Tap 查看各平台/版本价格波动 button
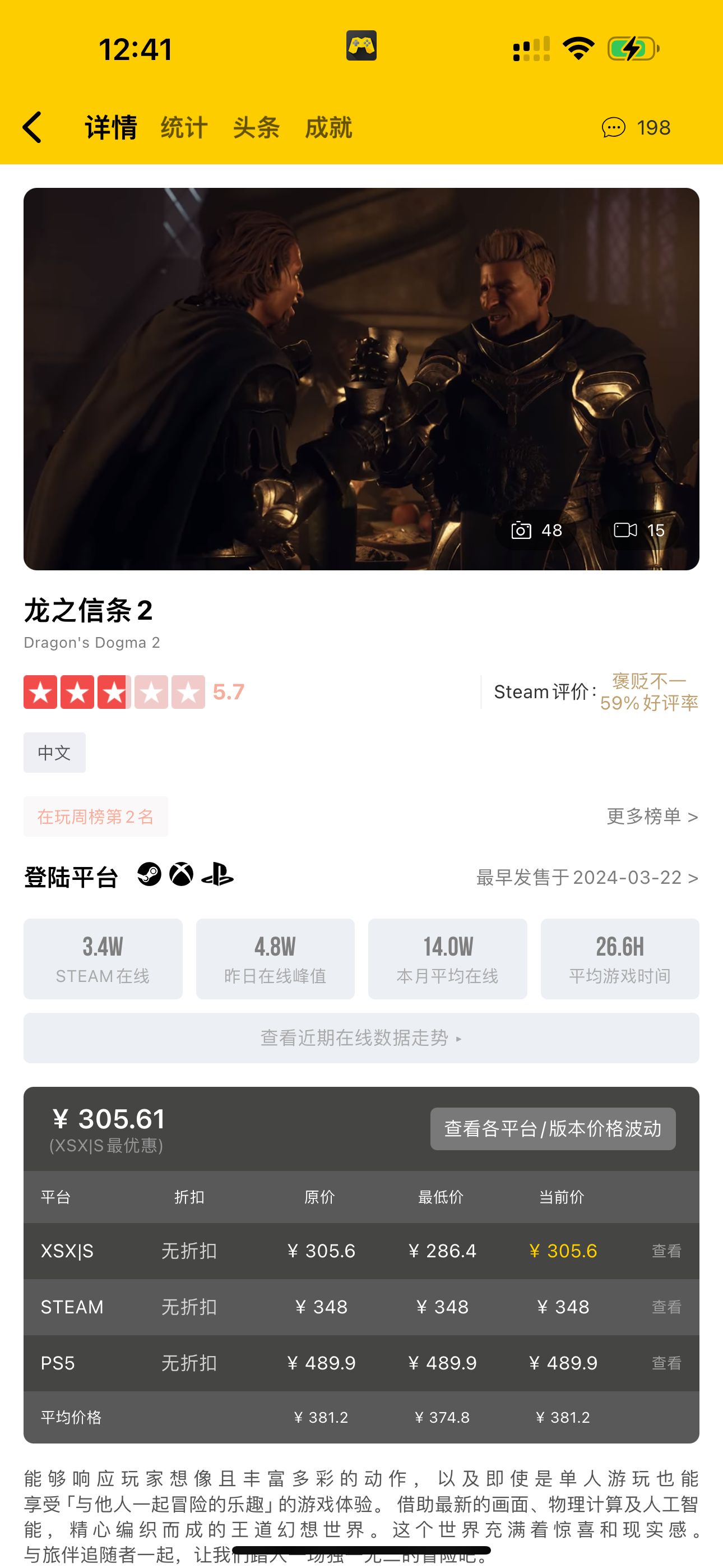 (x=553, y=1128)
